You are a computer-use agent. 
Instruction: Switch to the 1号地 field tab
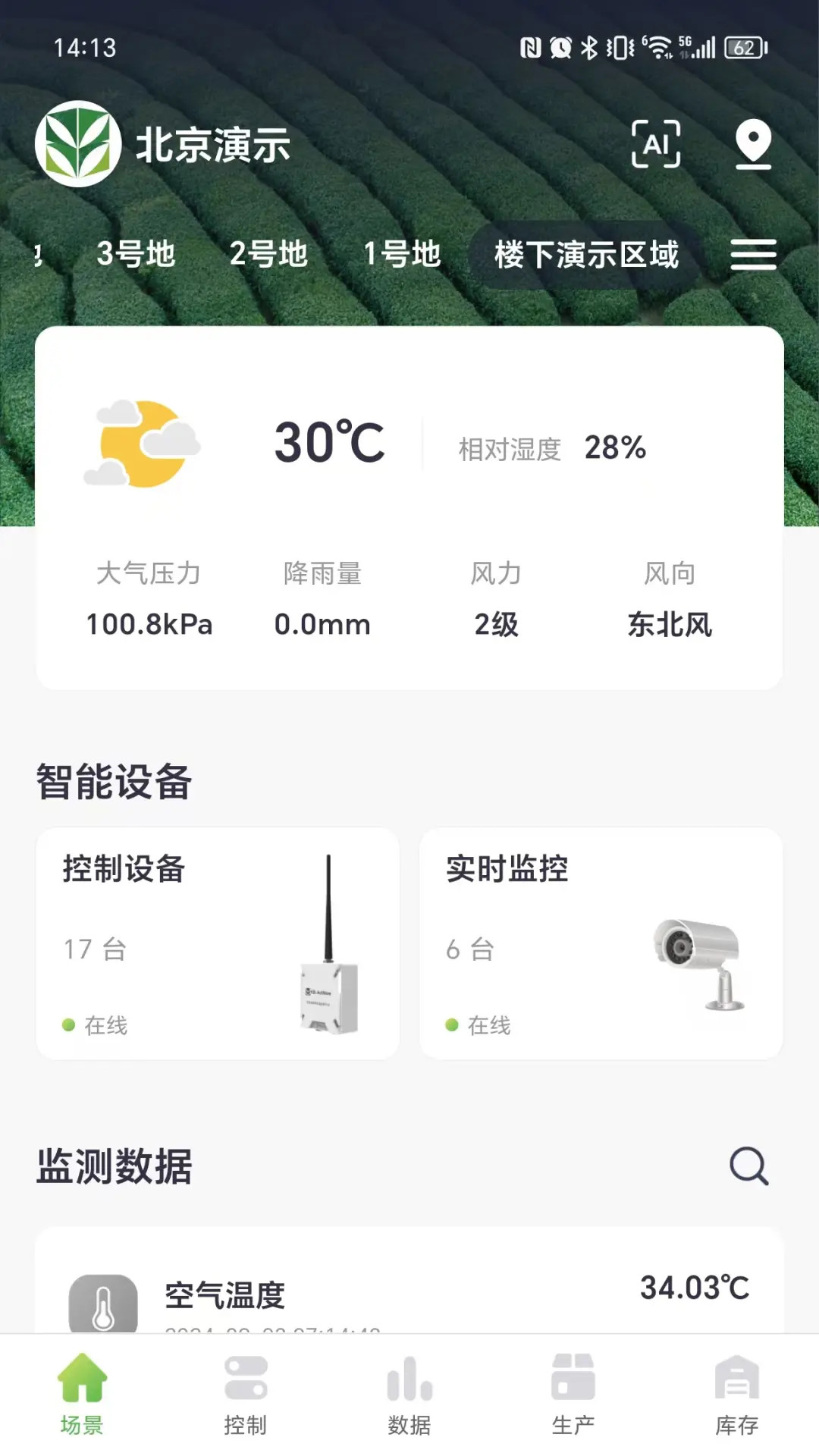[403, 256]
